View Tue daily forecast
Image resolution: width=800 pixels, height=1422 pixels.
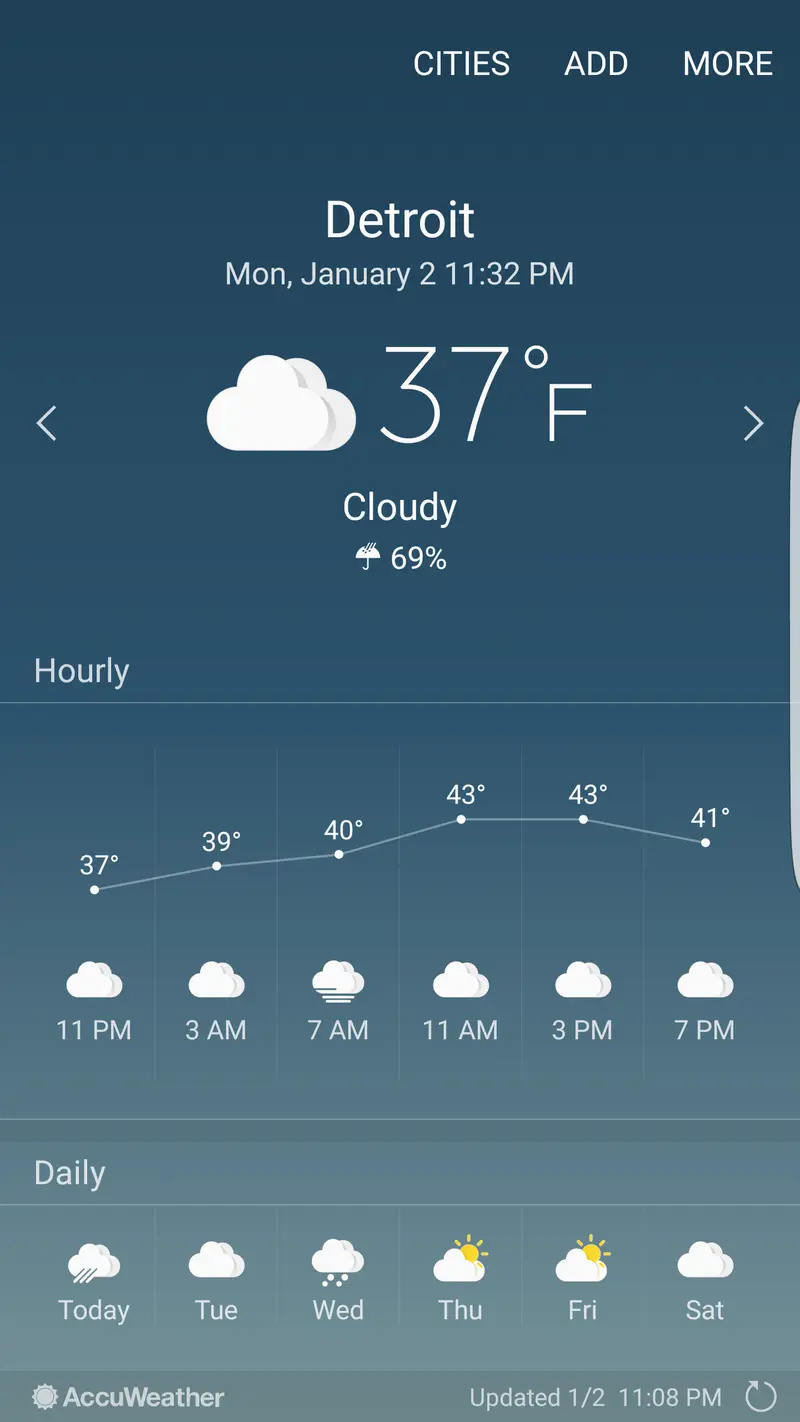point(216,1280)
